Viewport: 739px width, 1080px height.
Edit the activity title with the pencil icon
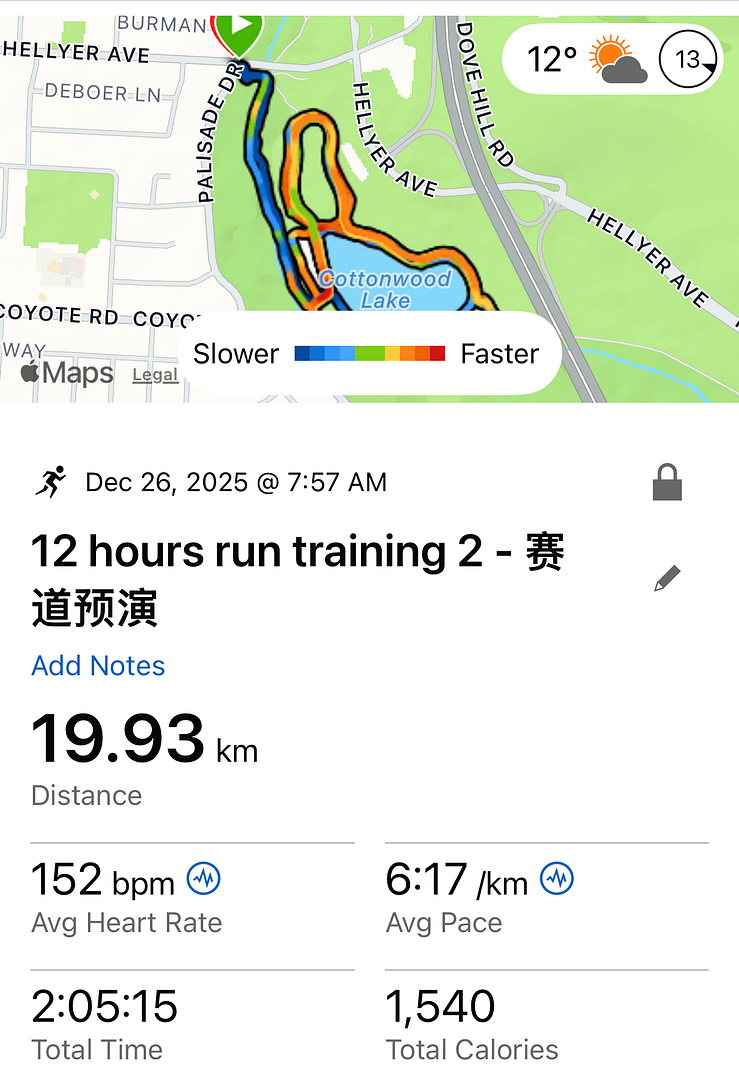(x=667, y=578)
